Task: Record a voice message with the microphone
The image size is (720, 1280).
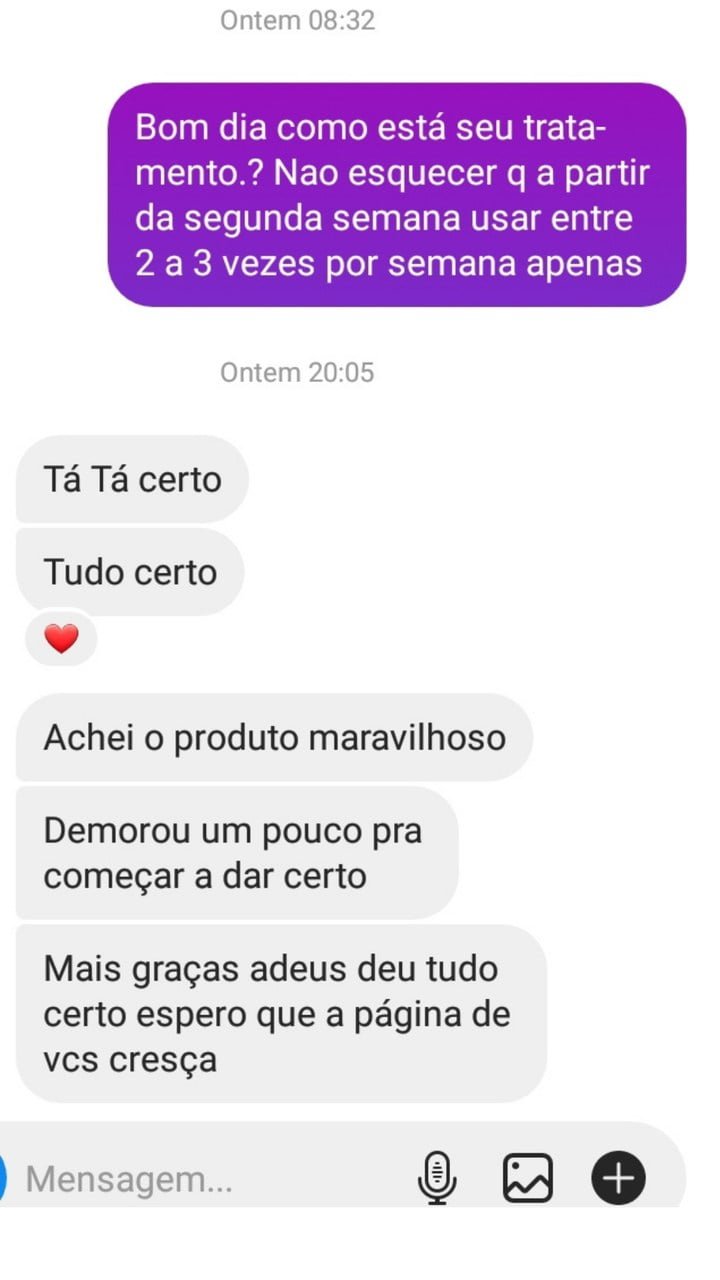Action: pos(437,1178)
